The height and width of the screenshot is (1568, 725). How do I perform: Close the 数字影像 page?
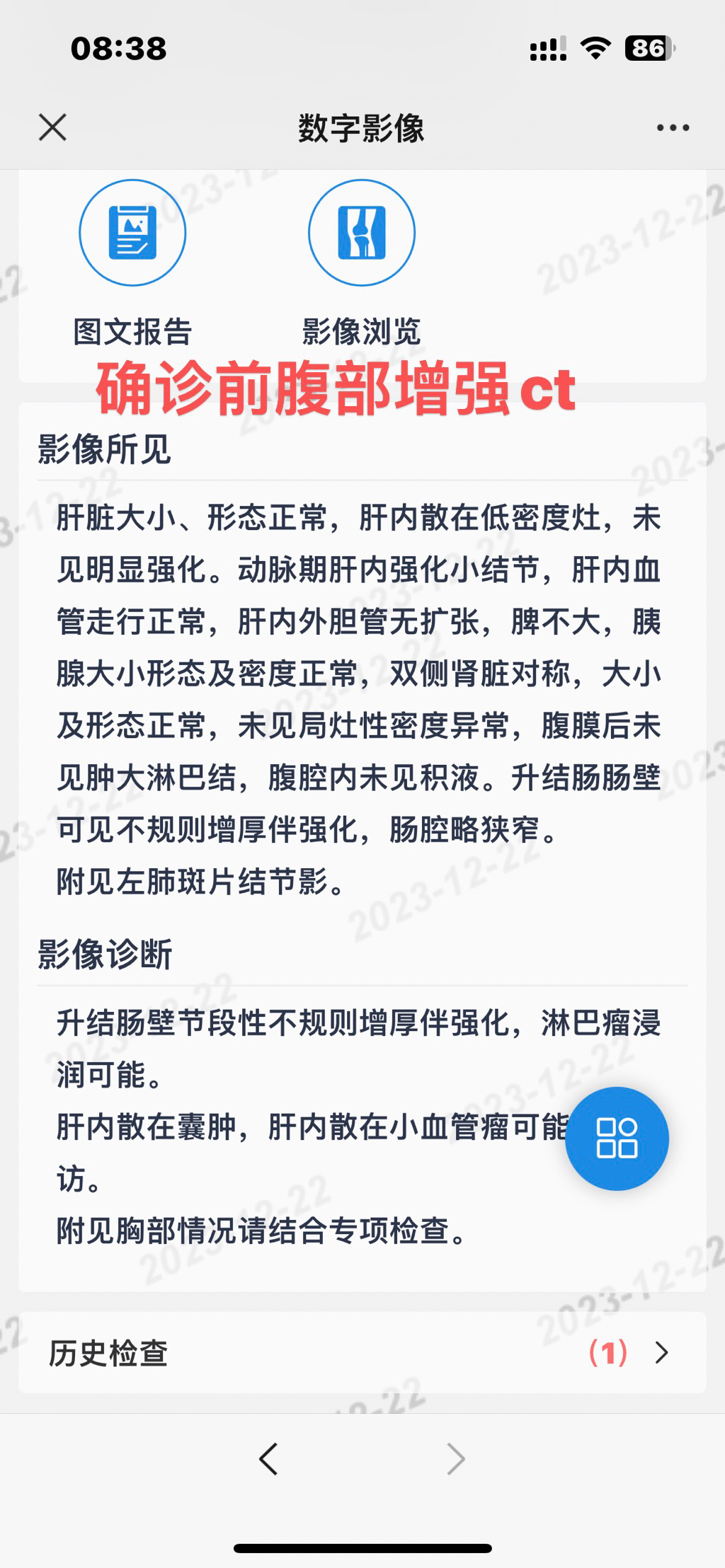point(52,127)
